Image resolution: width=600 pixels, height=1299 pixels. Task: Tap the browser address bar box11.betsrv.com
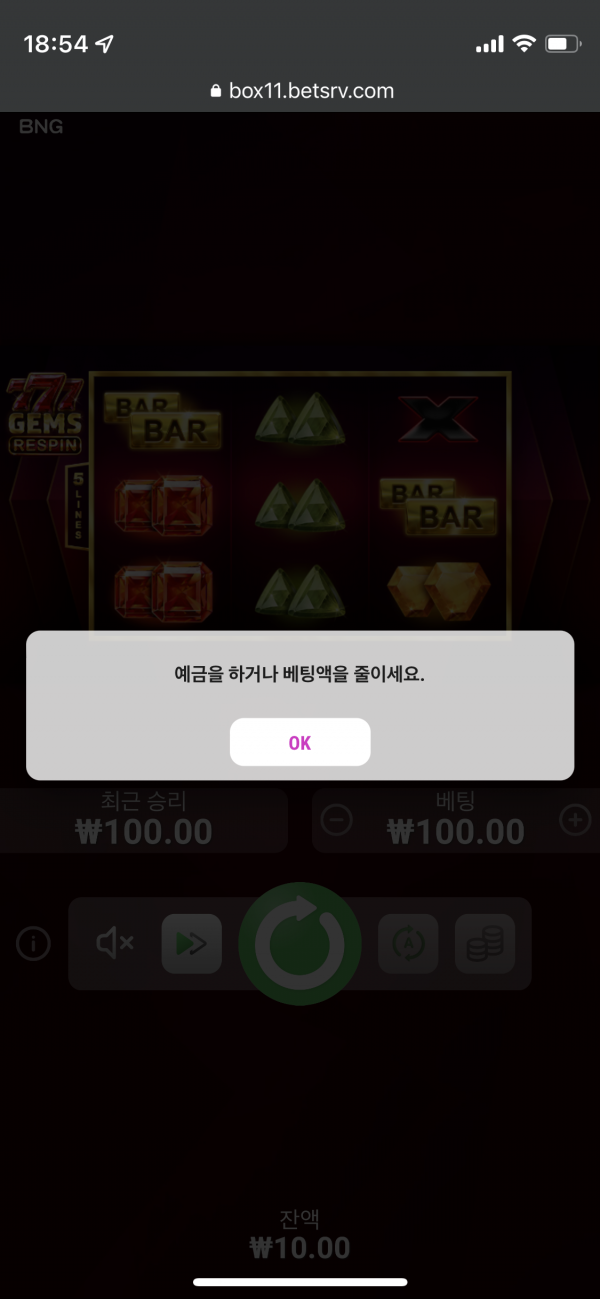point(301,91)
